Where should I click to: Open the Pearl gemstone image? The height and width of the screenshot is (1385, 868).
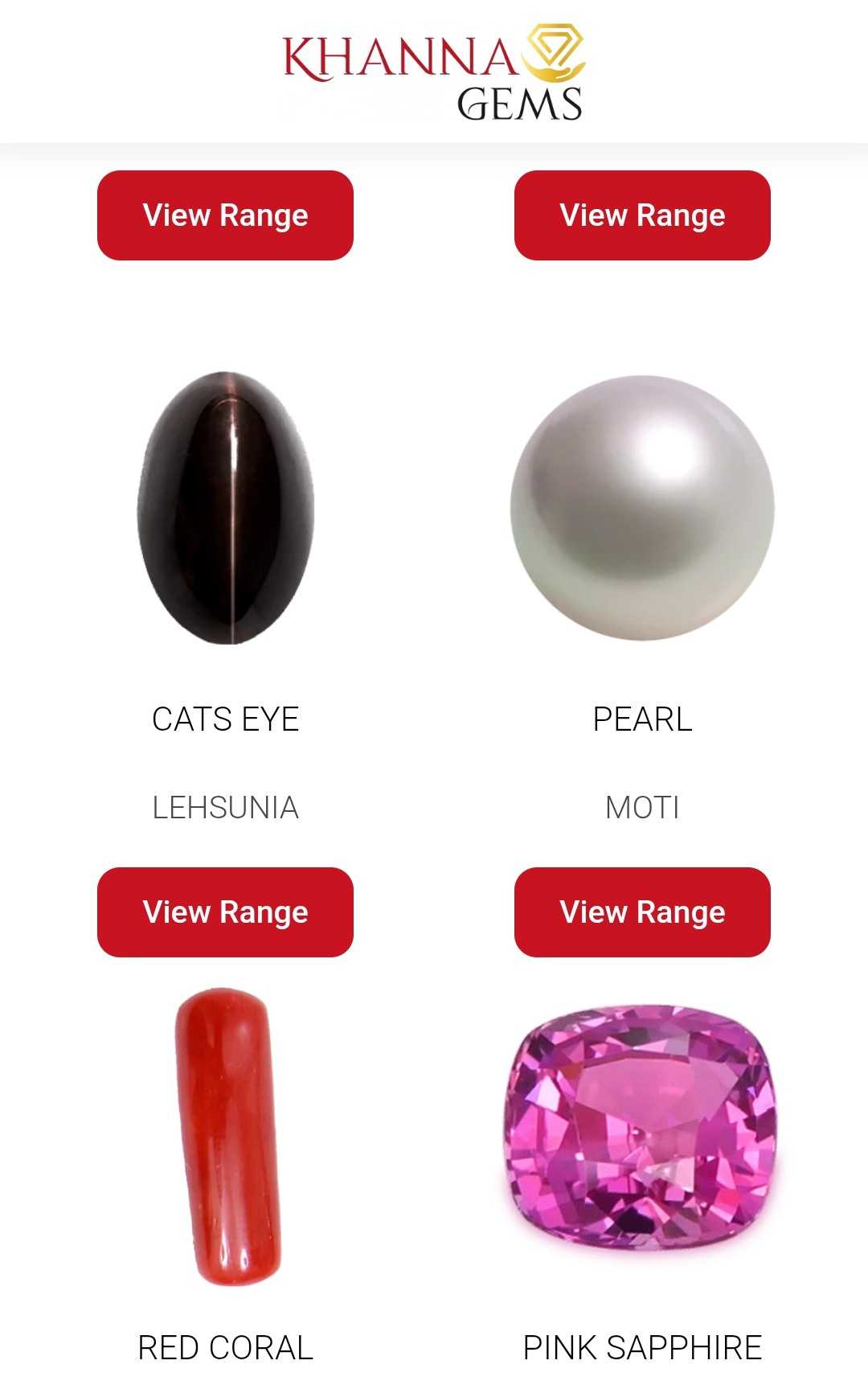642,508
